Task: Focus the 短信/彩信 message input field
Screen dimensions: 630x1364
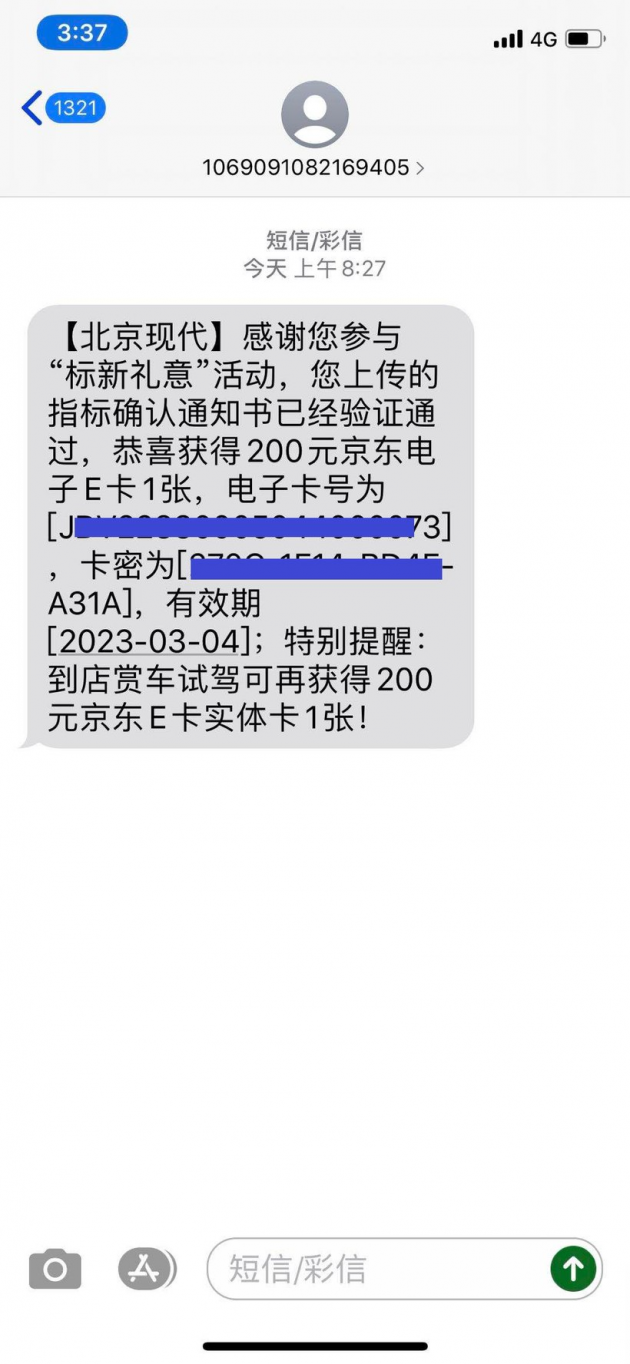Action: [x=380, y=1269]
